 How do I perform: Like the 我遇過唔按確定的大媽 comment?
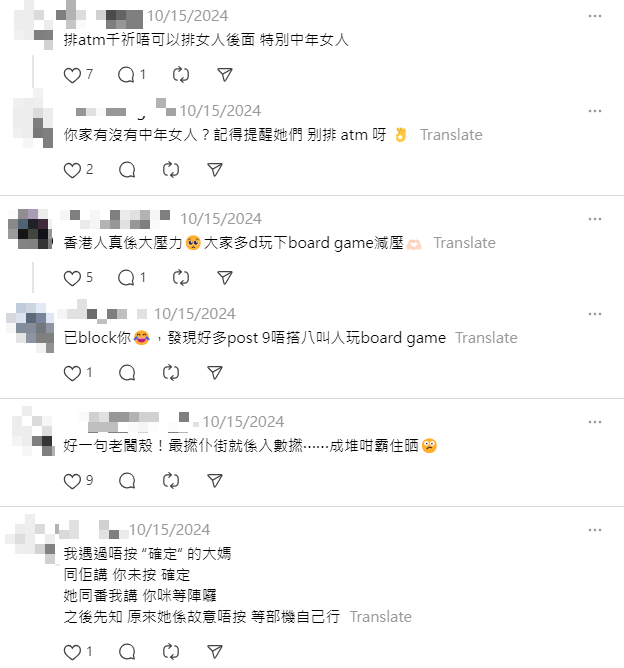[x=72, y=652]
